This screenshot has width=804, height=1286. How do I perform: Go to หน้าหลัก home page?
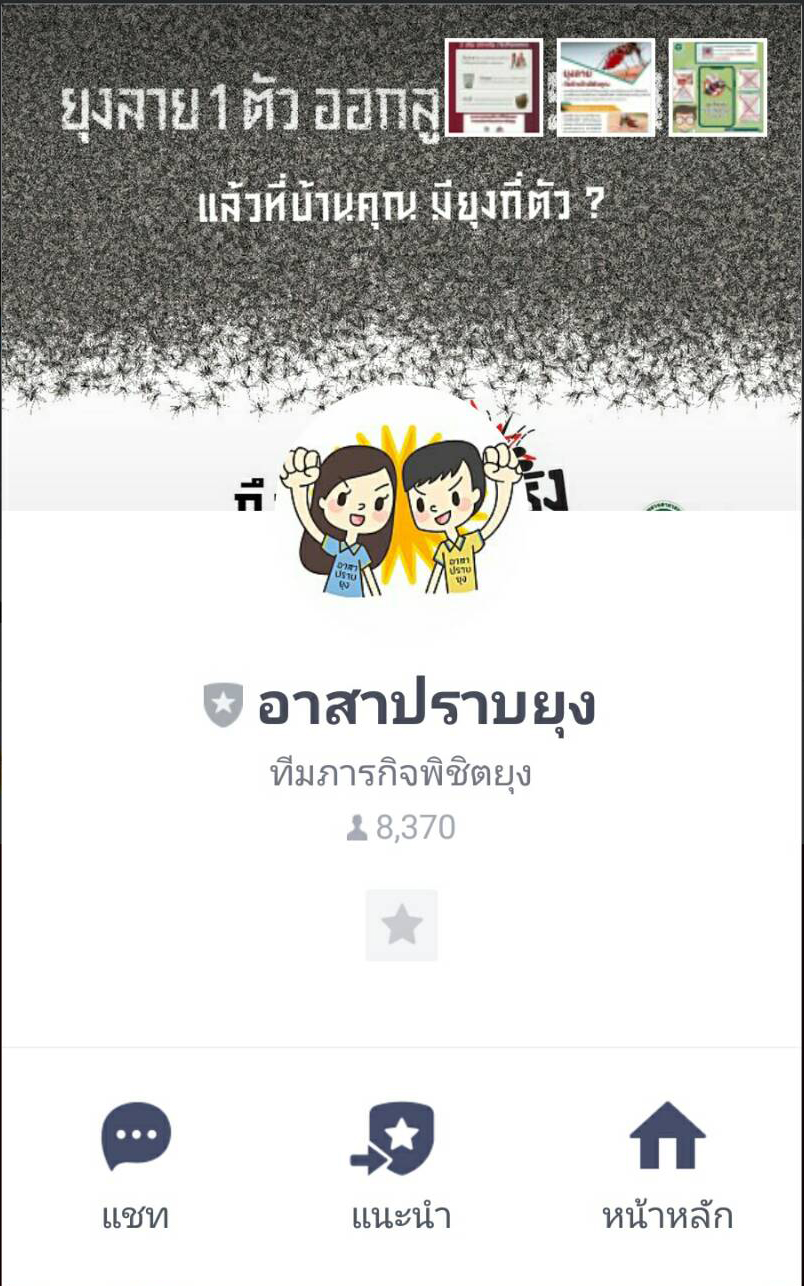click(667, 1165)
